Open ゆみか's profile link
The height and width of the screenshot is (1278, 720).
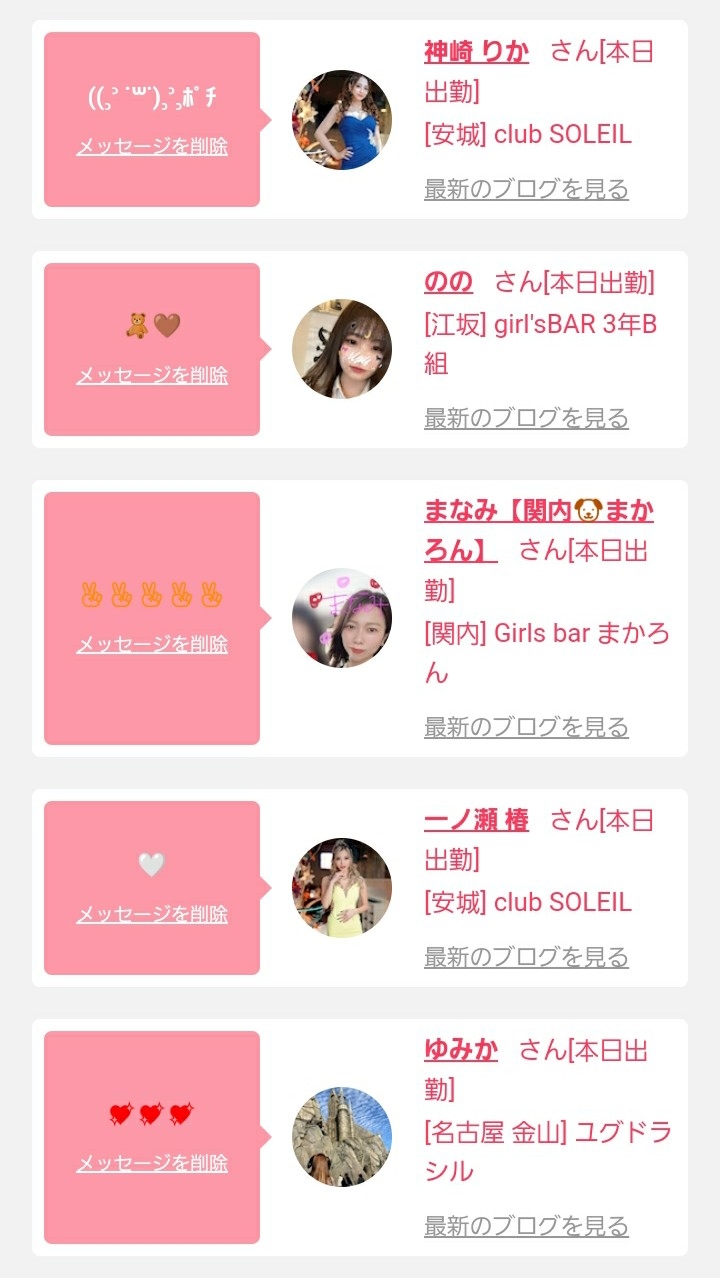pos(461,1050)
